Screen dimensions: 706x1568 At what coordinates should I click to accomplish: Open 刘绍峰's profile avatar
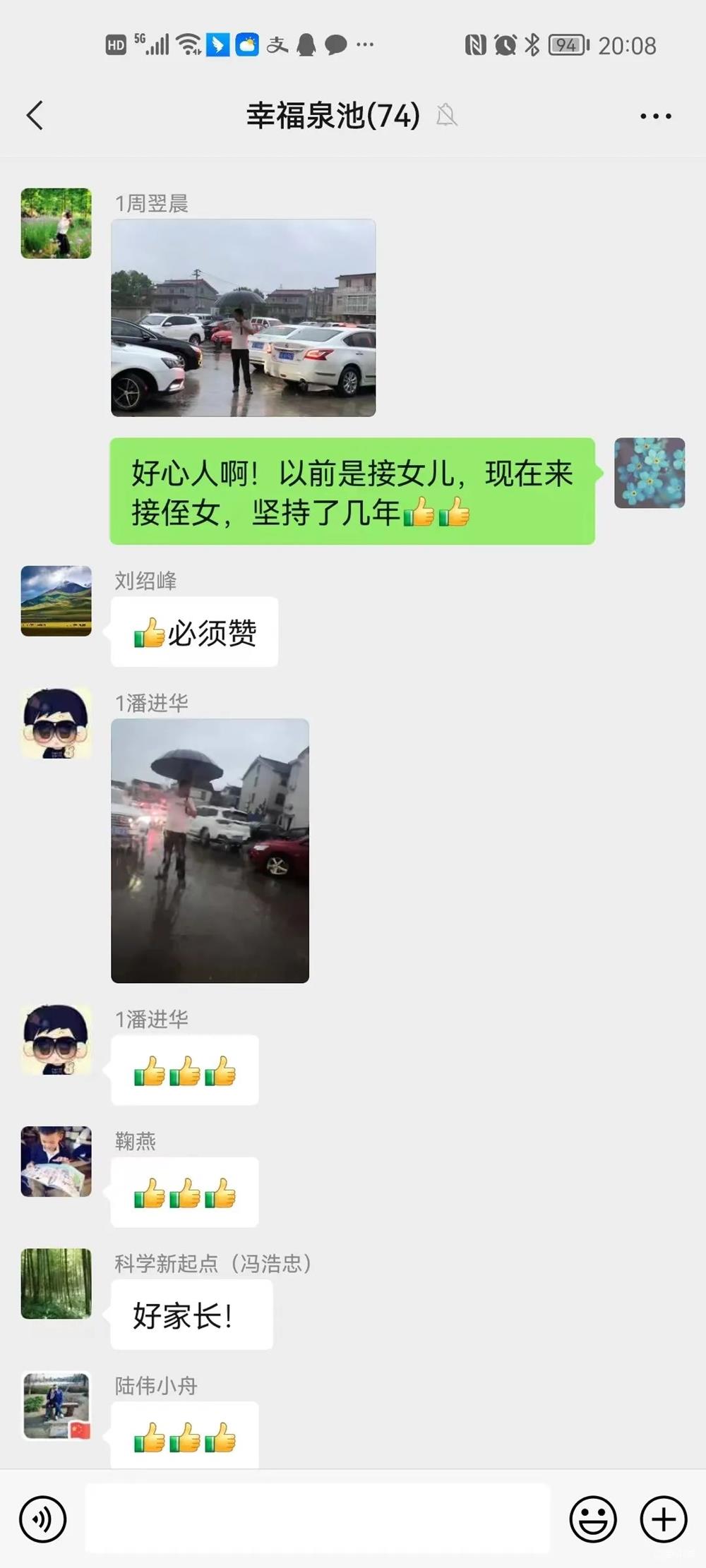point(56,601)
